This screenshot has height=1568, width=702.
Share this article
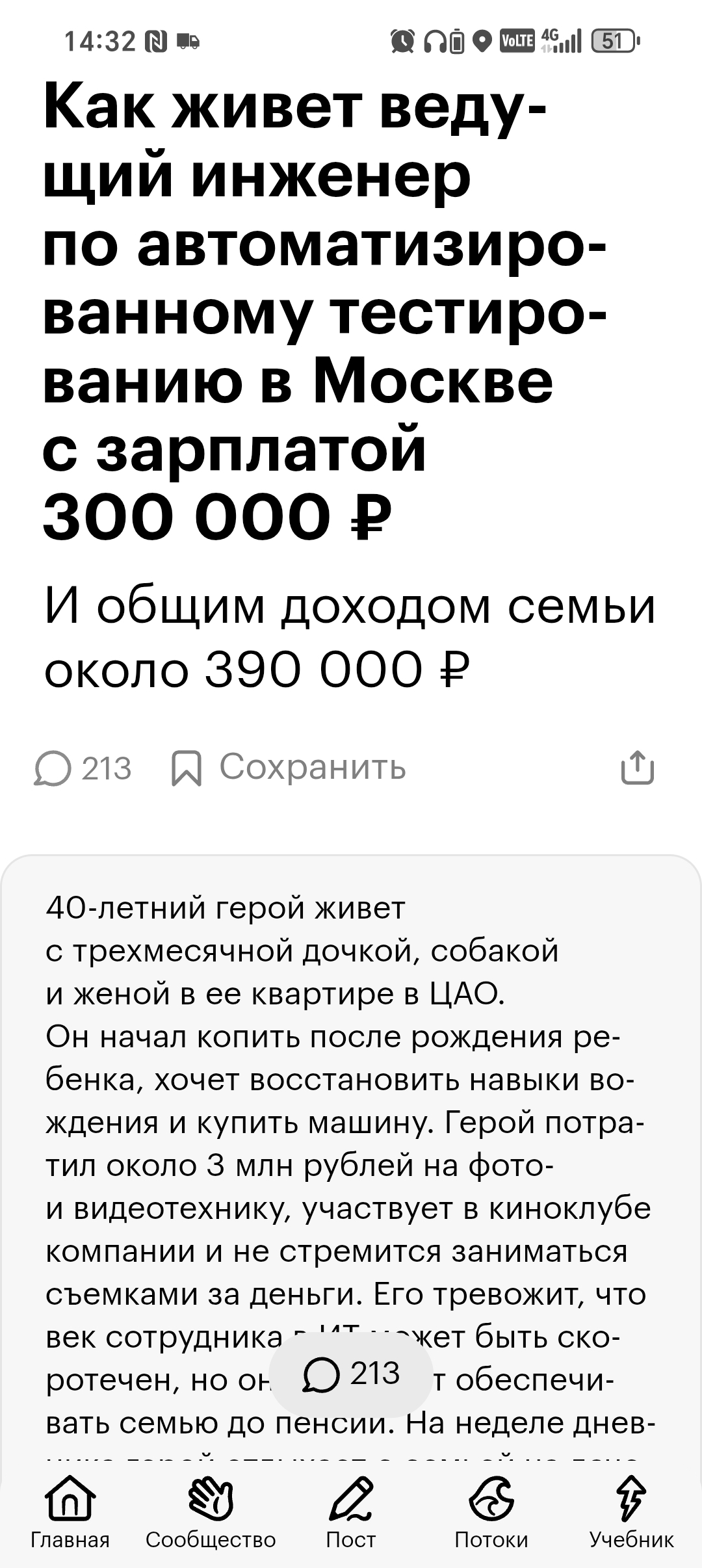coord(637,768)
